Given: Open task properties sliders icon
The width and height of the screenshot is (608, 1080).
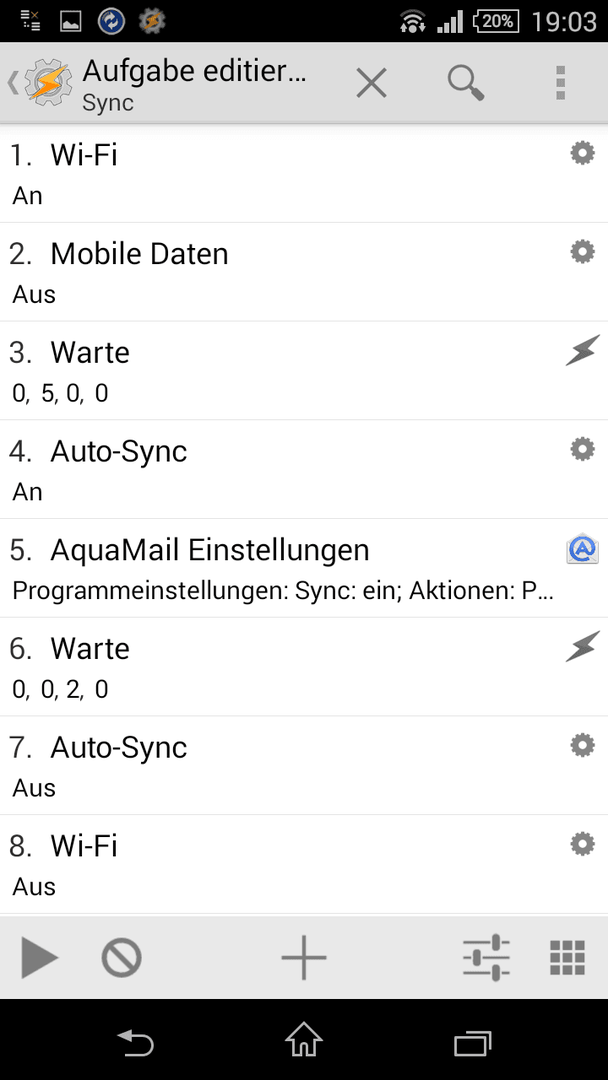Looking at the screenshot, I should (x=486, y=957).
